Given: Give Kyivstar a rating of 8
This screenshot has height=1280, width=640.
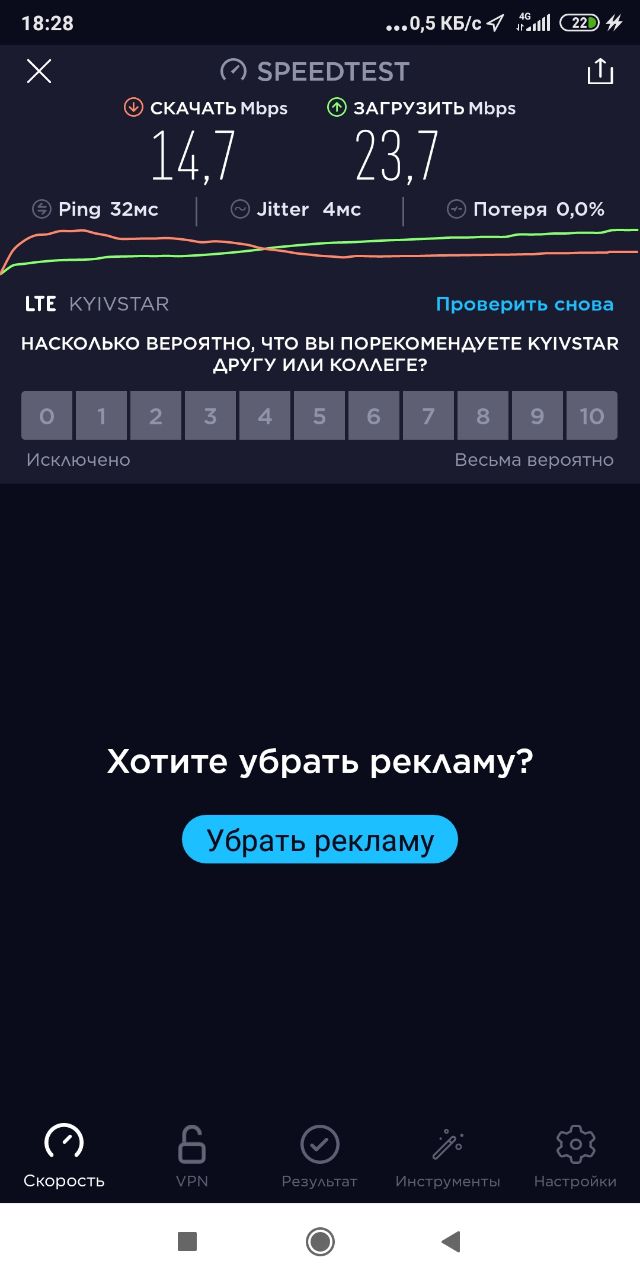Looking at the screenshot, I should [x=483, y=416].
